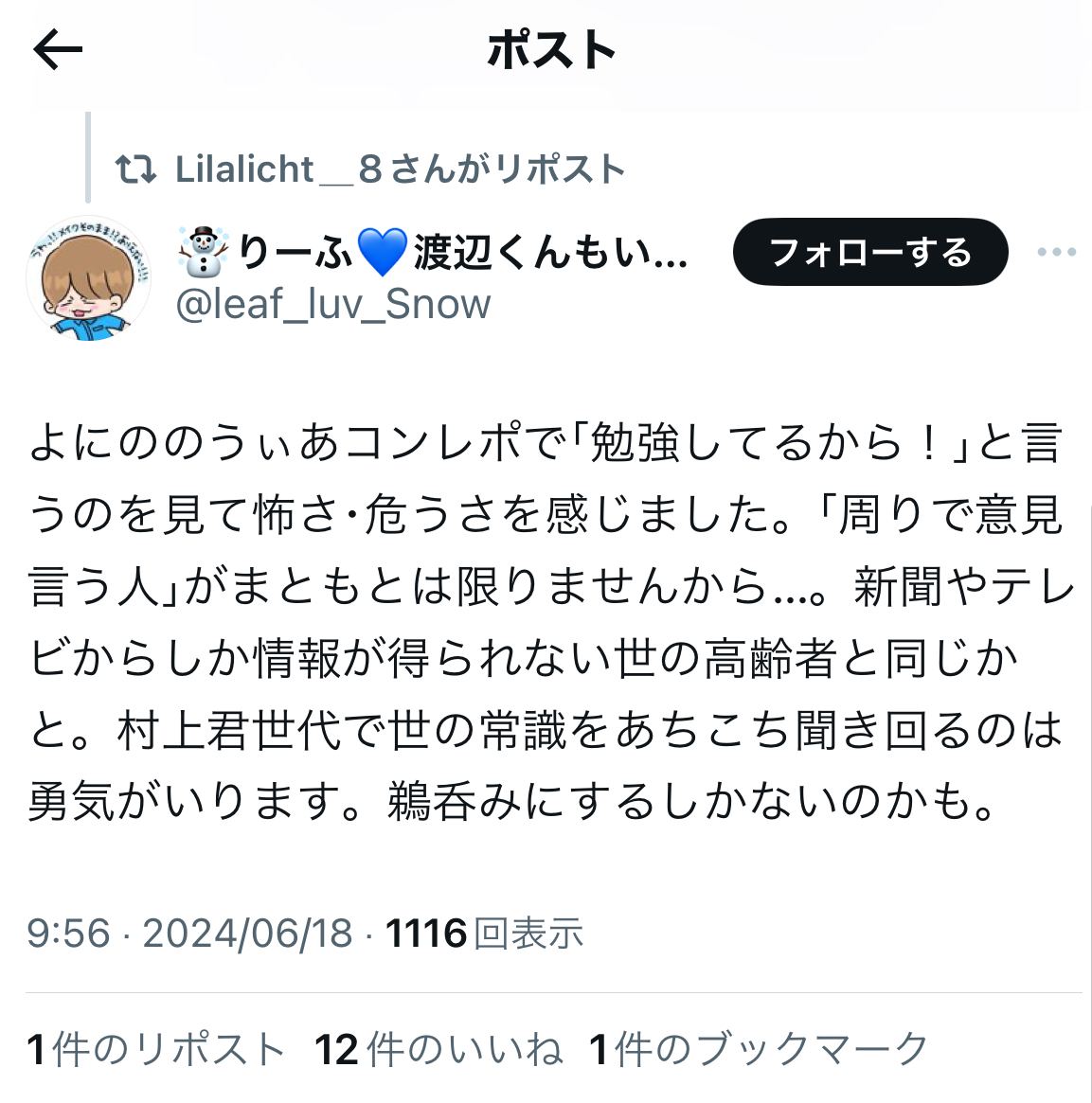The width and height of the screenshot is (1092, 1103).
Task: Tap the フォローする button
Action: 869,252
